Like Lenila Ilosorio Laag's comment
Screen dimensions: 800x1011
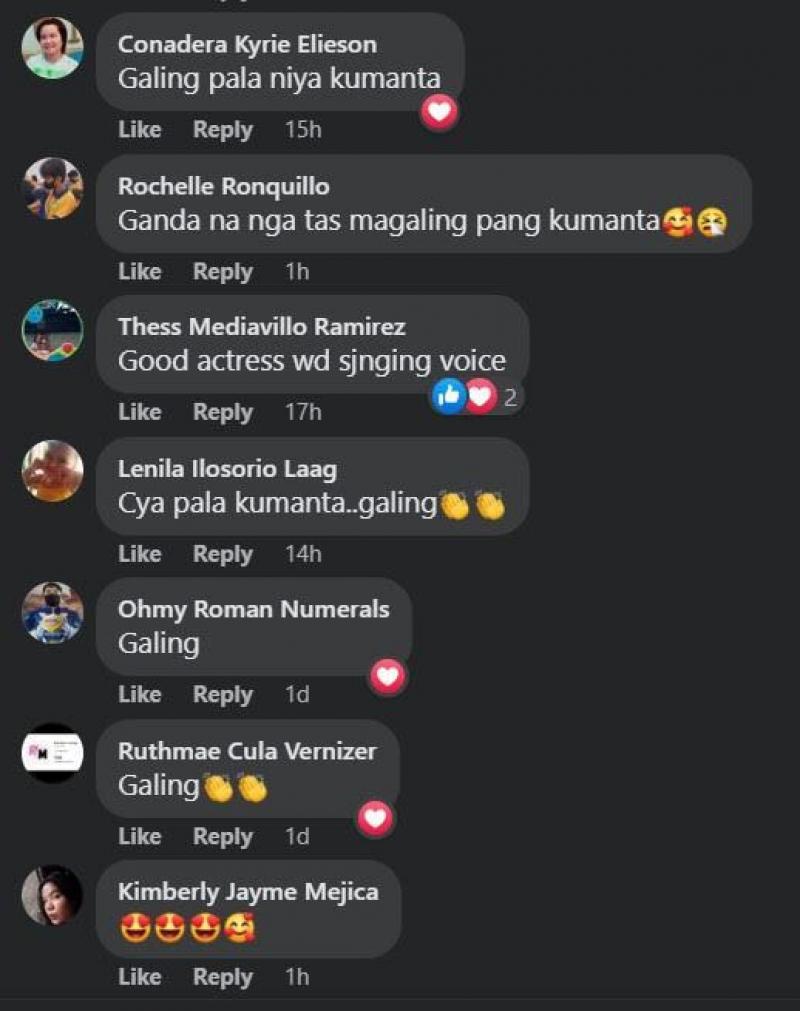click(139, 554)
